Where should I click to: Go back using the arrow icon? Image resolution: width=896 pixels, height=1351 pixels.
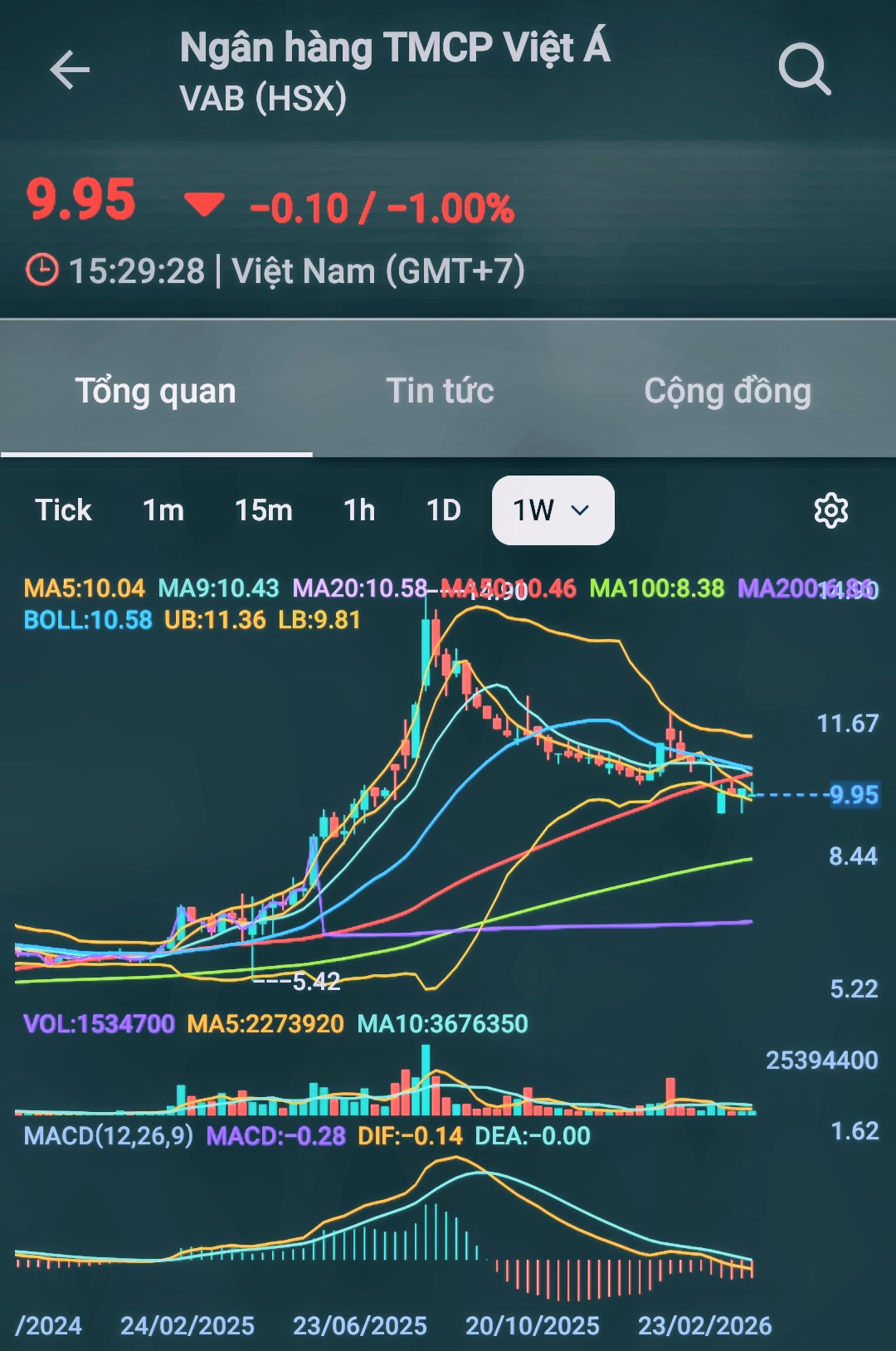pyautogui.click(x=70, y=69)
